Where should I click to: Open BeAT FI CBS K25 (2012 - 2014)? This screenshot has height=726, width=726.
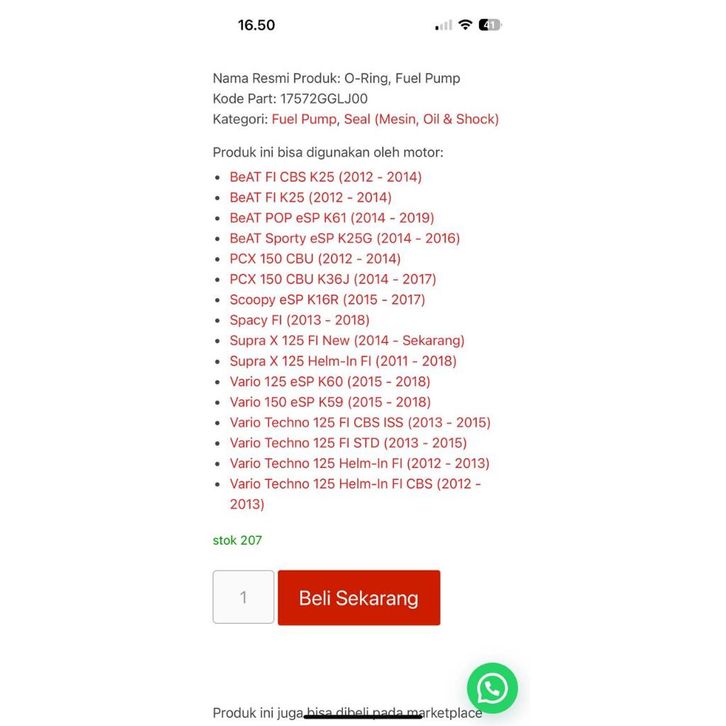tap(325, 177)
